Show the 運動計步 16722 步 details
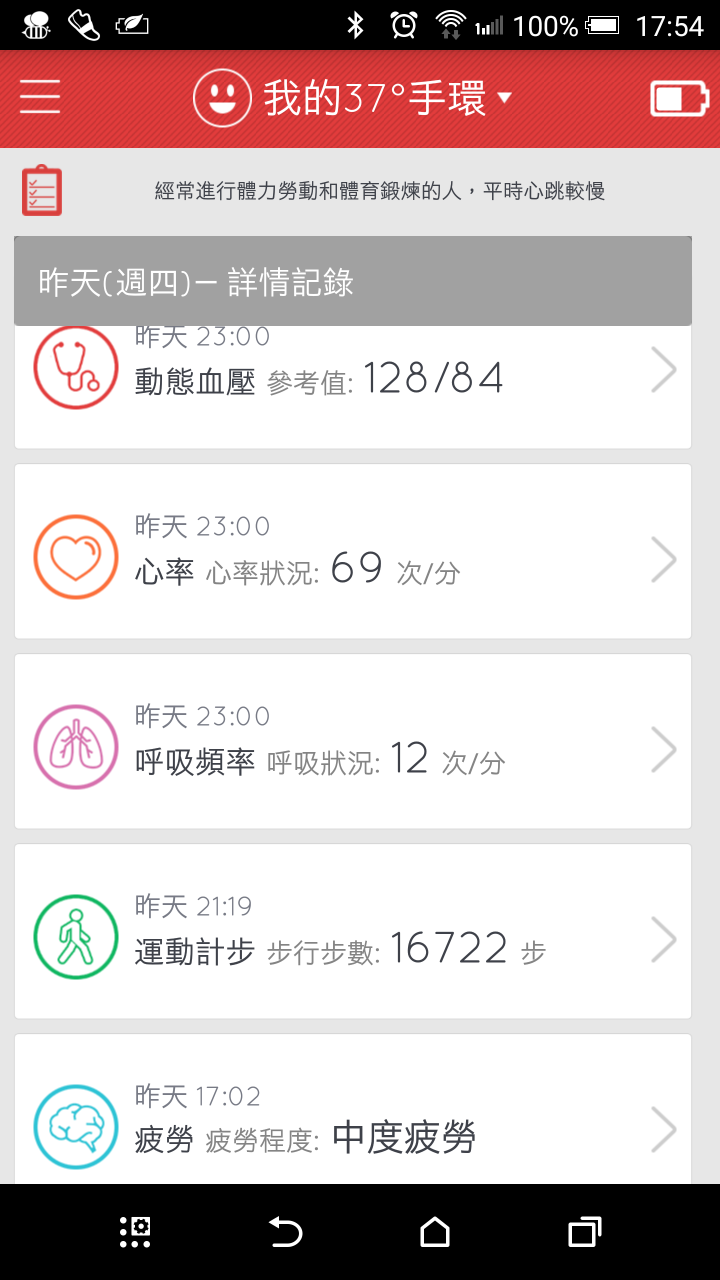720x1280 pixels. point(353,931)
